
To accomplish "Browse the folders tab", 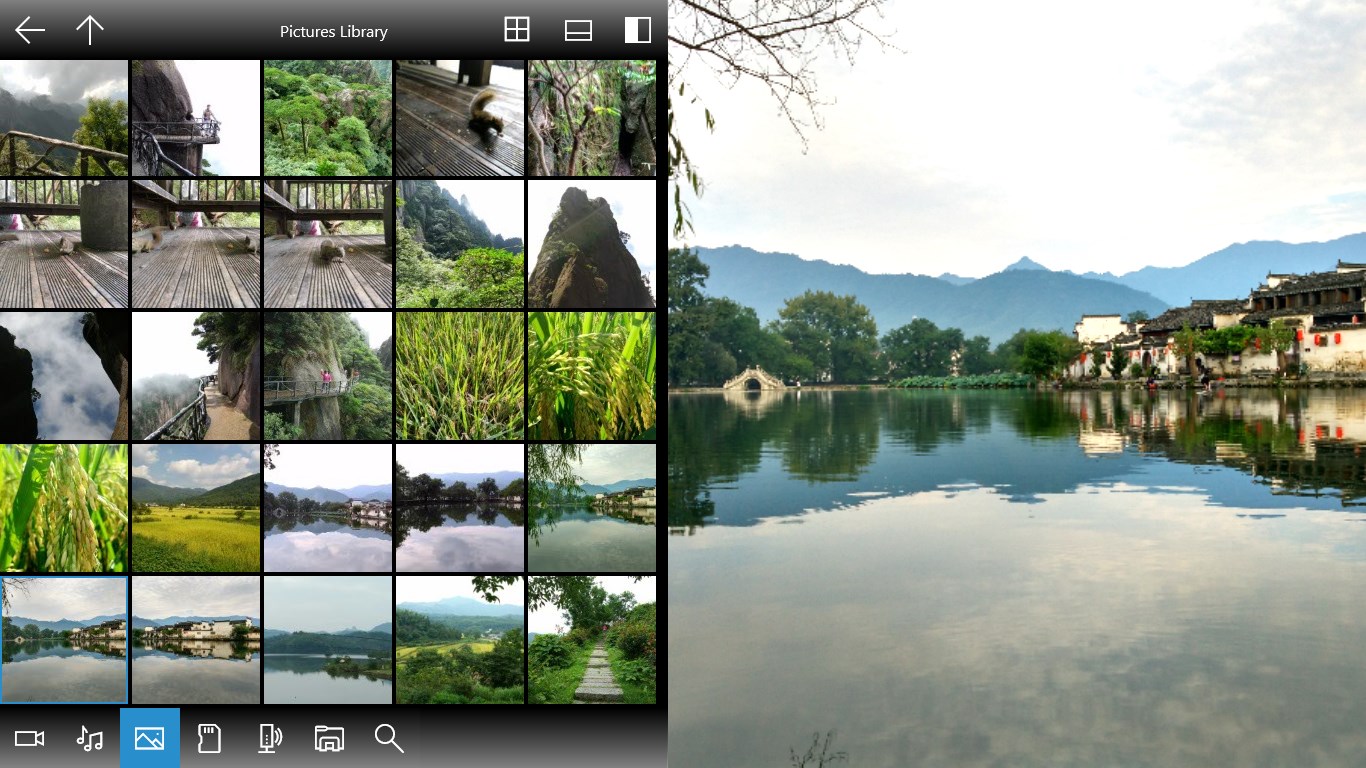I will (x=329, y=739).
